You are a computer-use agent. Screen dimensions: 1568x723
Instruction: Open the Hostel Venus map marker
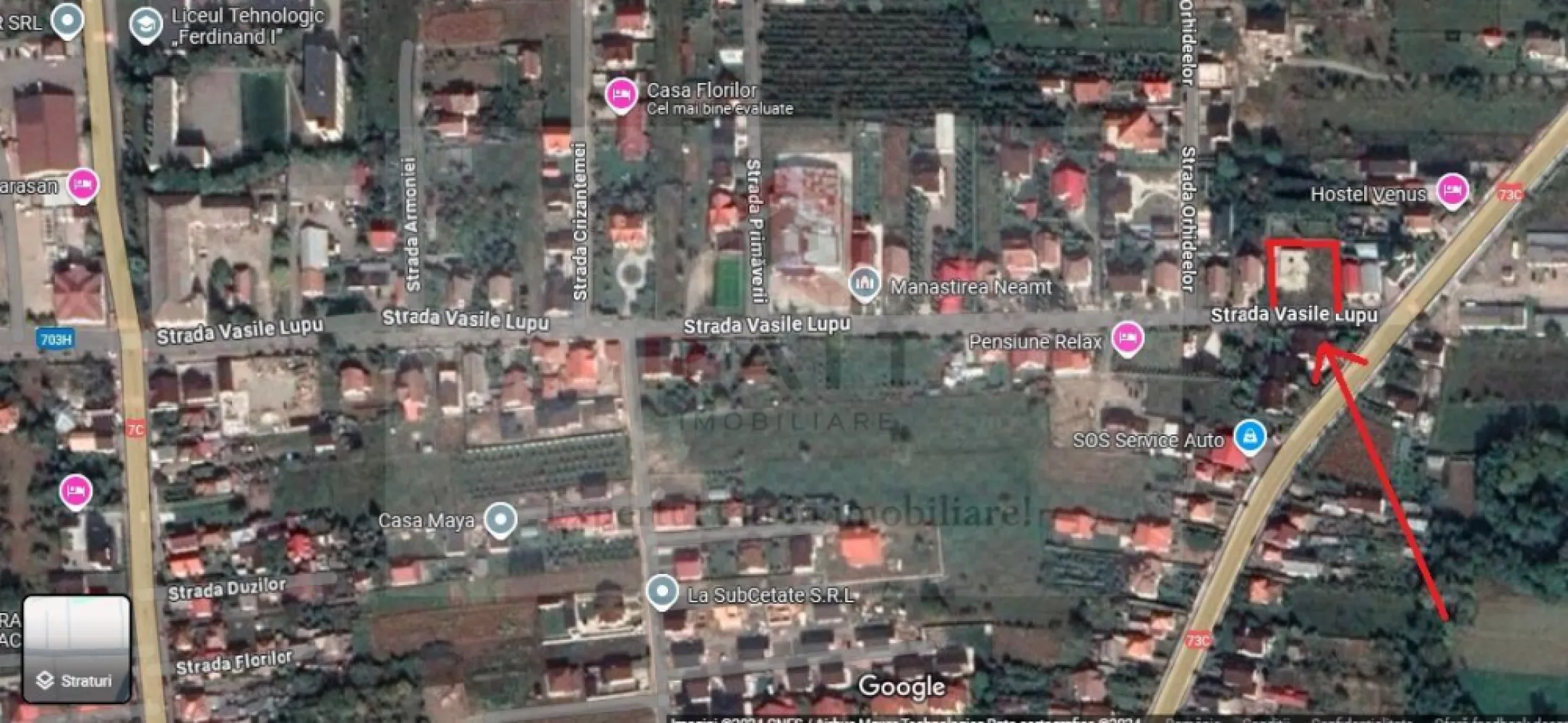[x=1451, y=191]
